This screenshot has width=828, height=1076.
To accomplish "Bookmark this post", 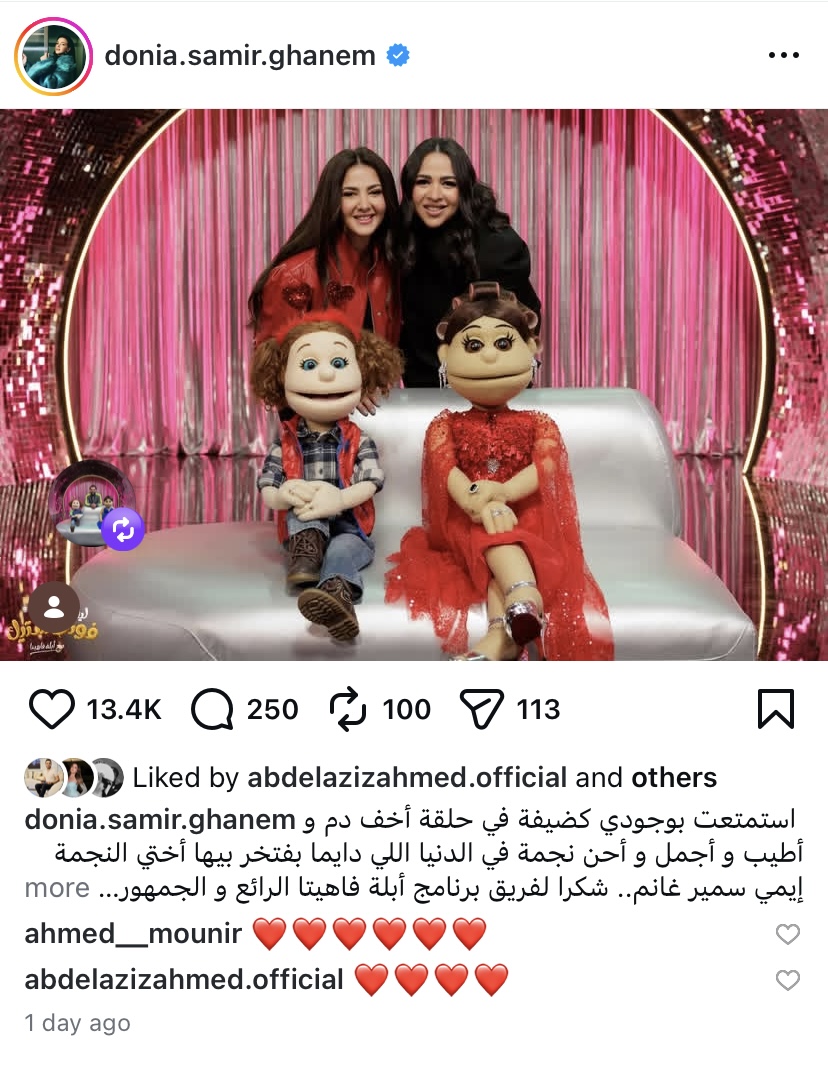I will coord(775,709).
